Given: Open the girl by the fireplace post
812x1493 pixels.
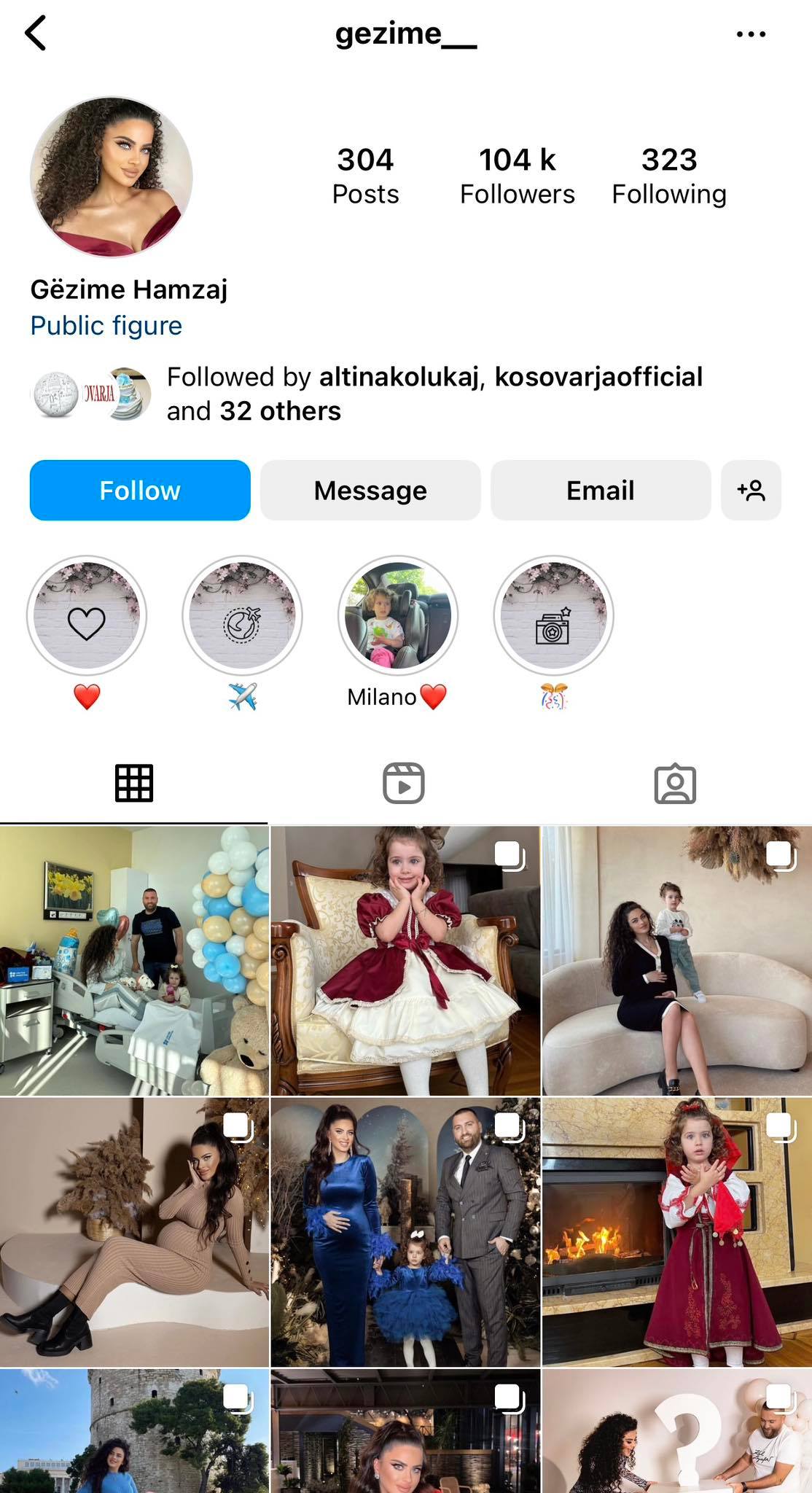Looking at the screenshot, I should (676, 1232).
